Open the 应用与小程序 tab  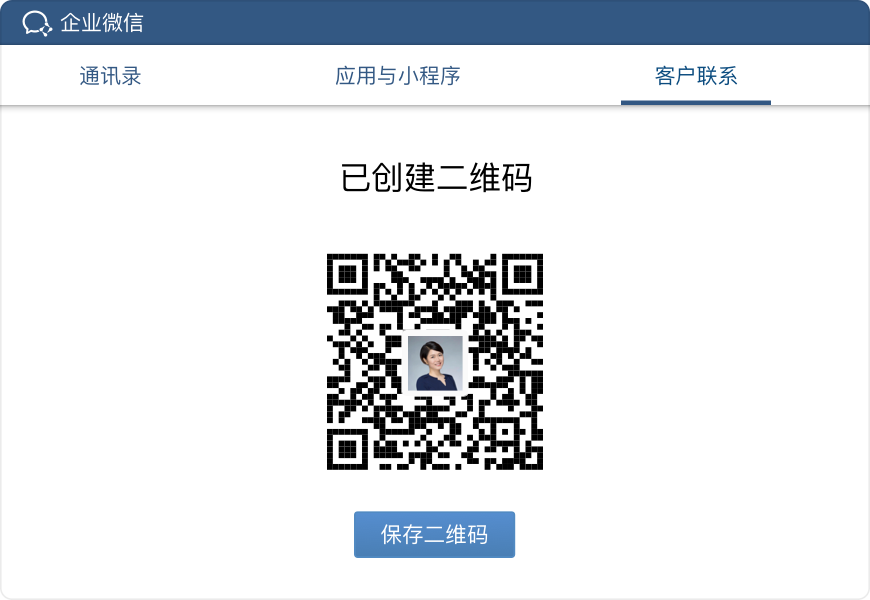[397, 76]
